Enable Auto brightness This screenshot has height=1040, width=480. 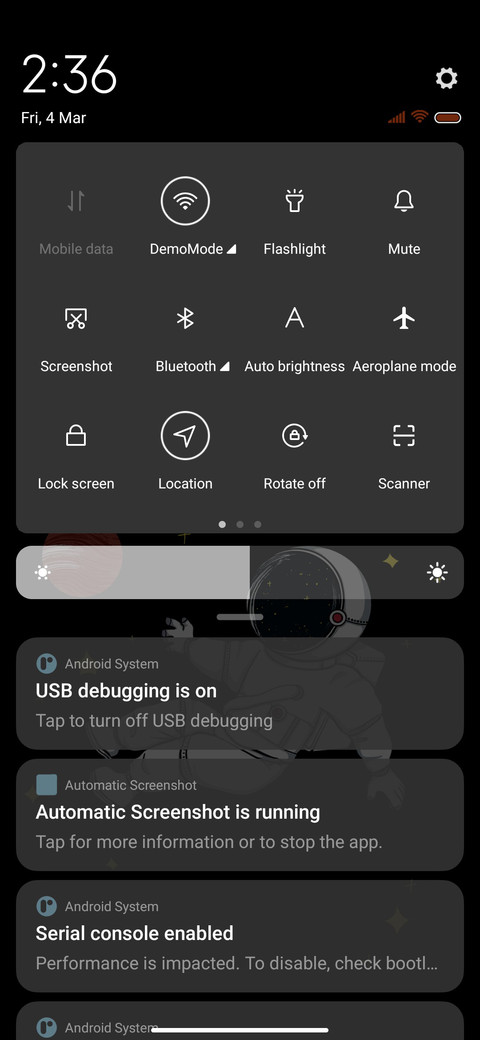[x=294, y=318]
